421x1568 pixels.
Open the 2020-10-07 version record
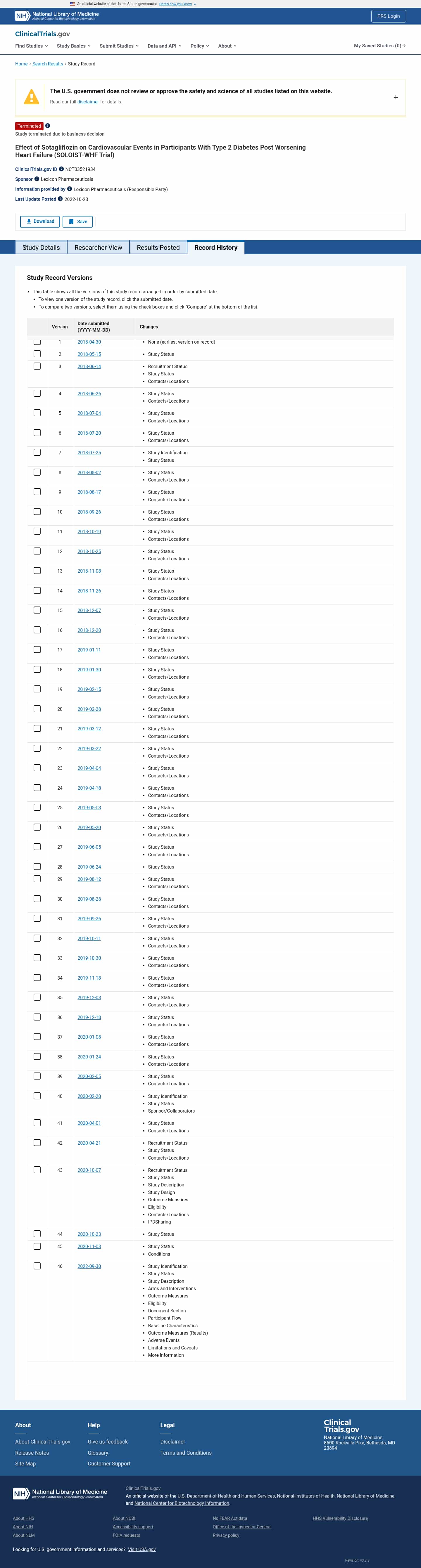89,1170
